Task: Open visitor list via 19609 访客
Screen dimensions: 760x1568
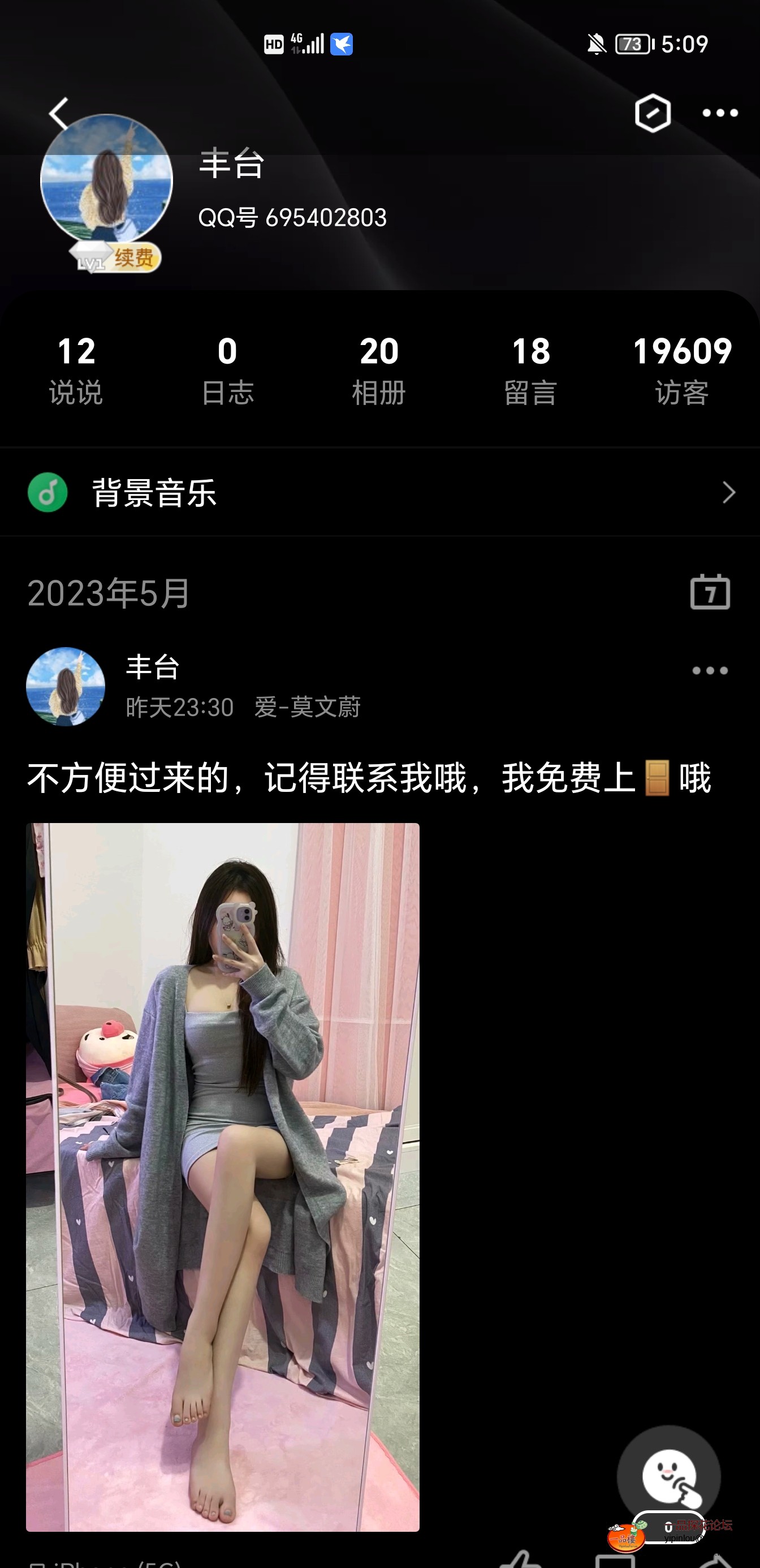Action: click(681, 365)
